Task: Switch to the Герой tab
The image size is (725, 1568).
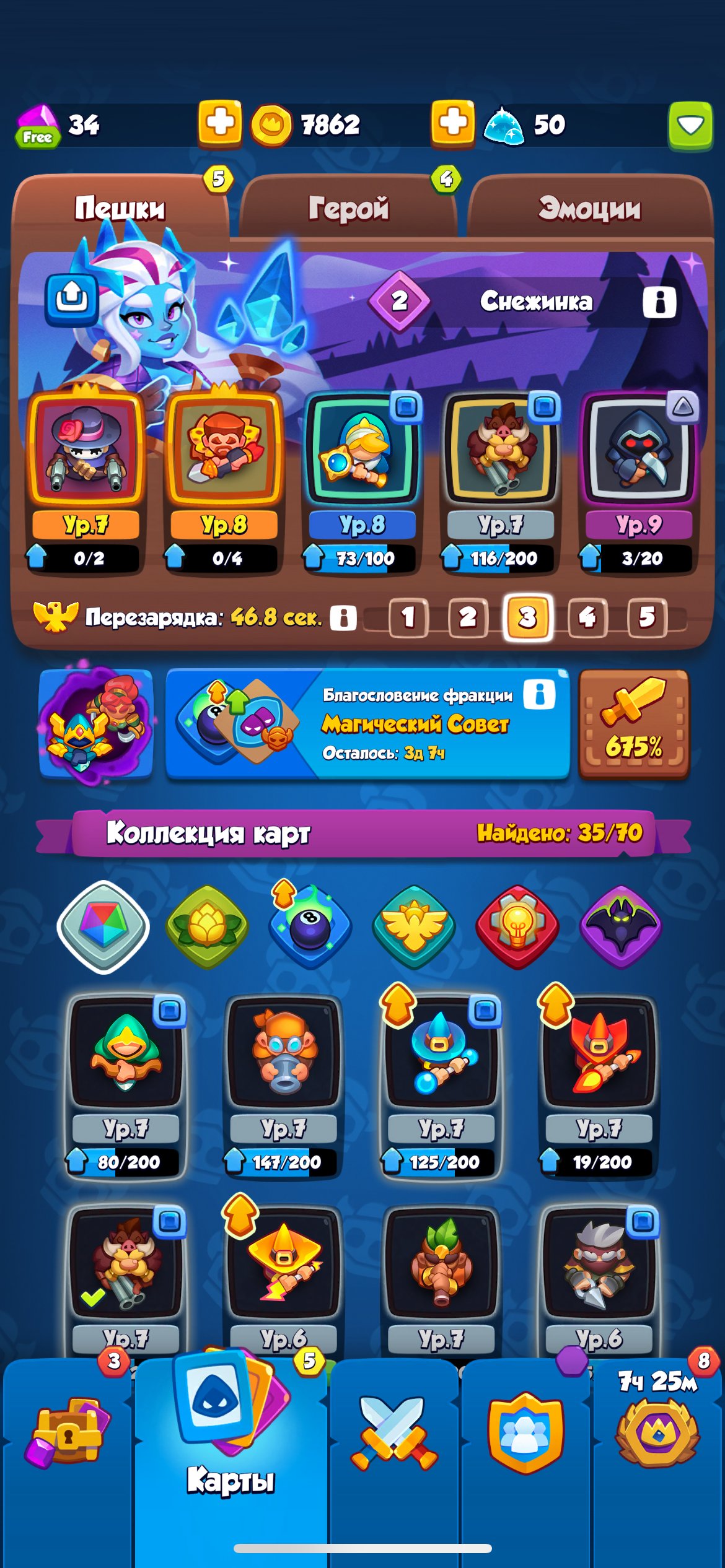Action: 348,209
